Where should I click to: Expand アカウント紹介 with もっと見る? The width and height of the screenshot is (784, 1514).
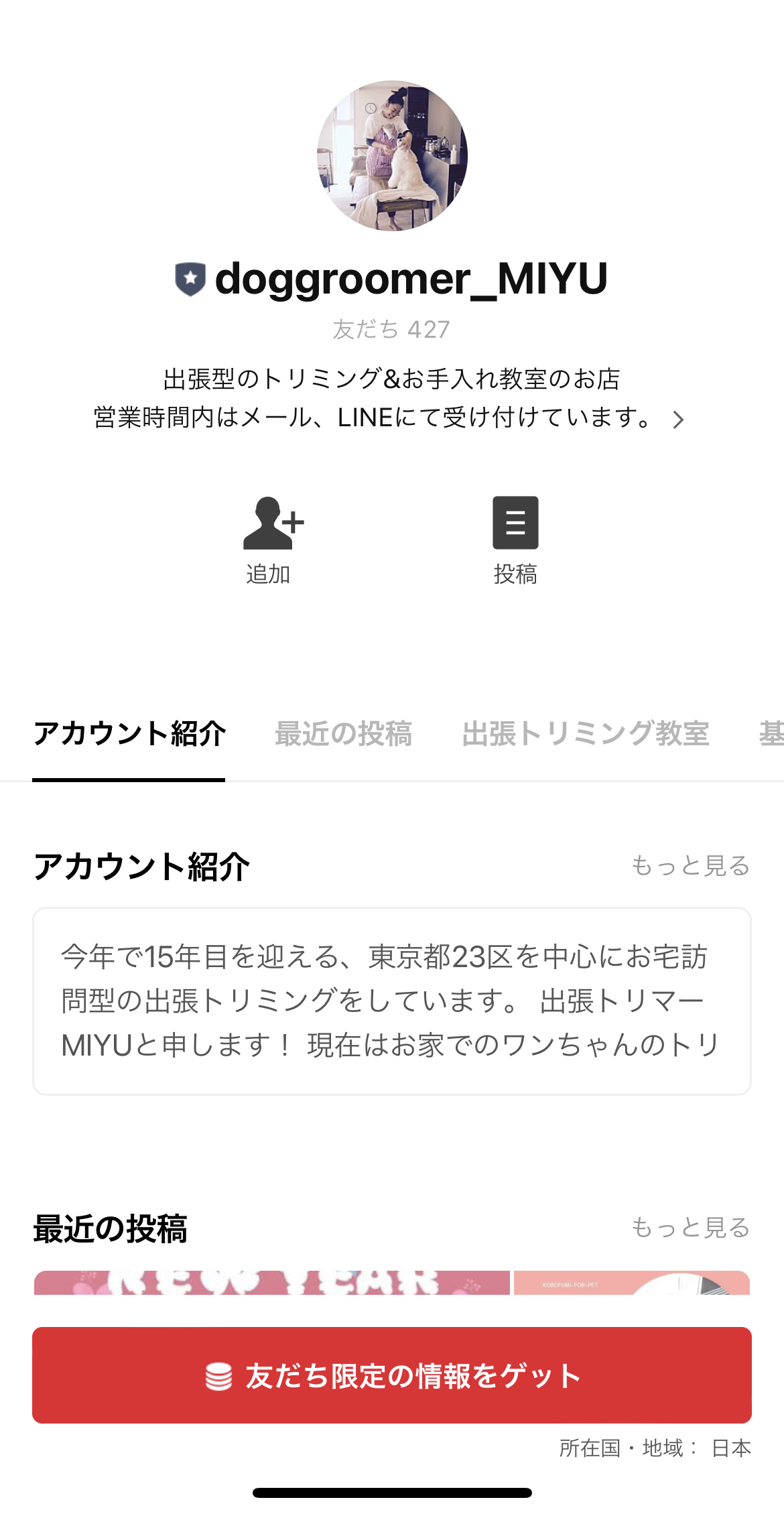690,865
